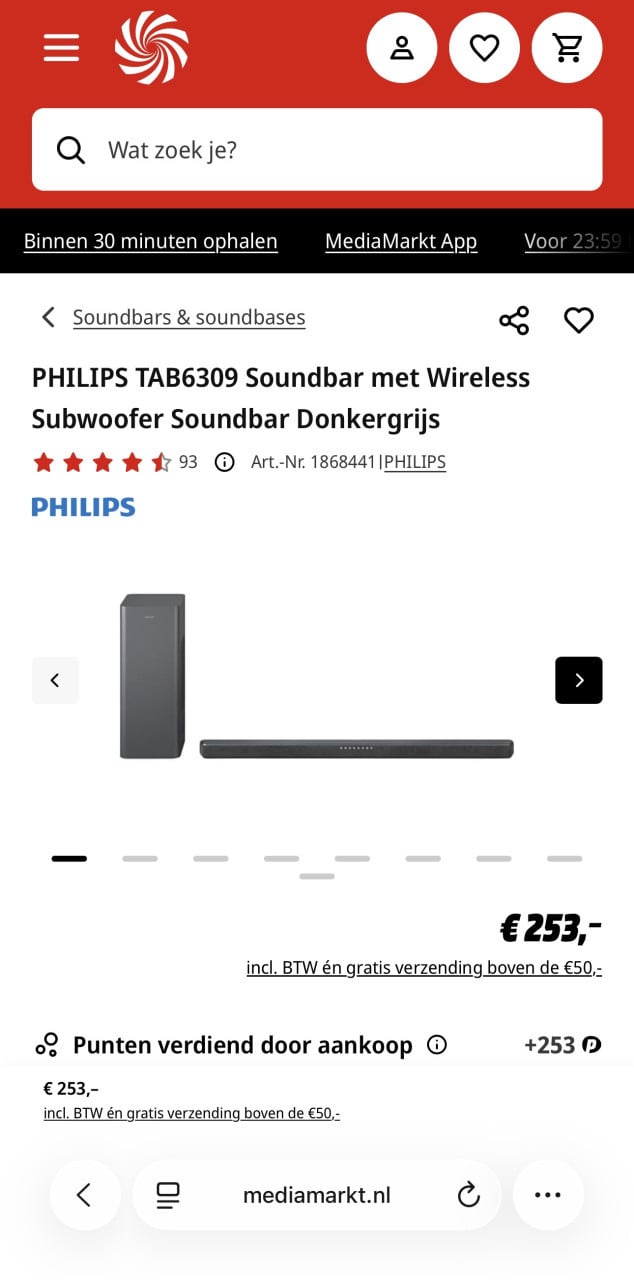Open the PHILIPS brand link

[415, 462]
